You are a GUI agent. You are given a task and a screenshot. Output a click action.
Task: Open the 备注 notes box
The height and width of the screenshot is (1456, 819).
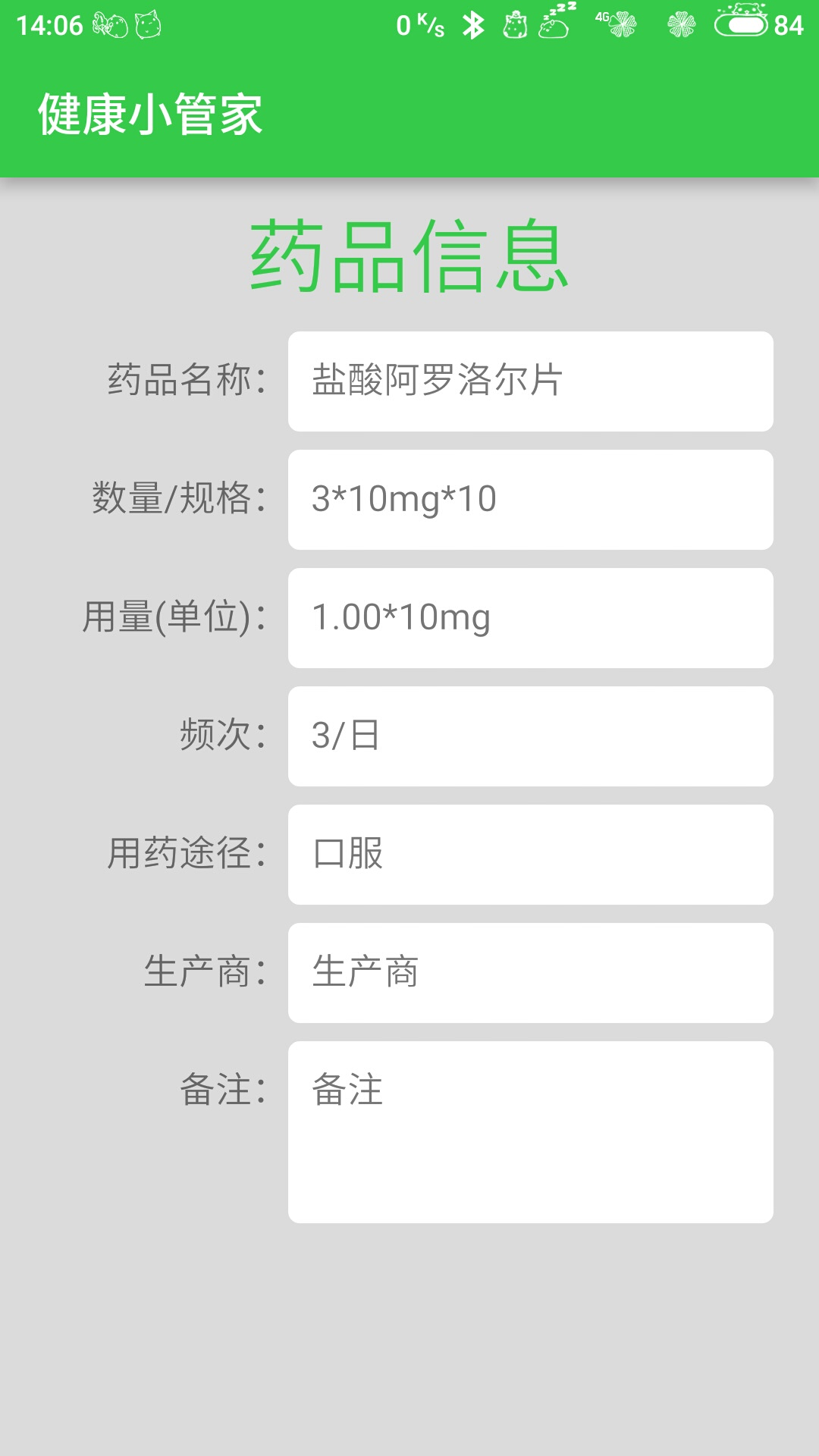click(x=530, y=1131)
